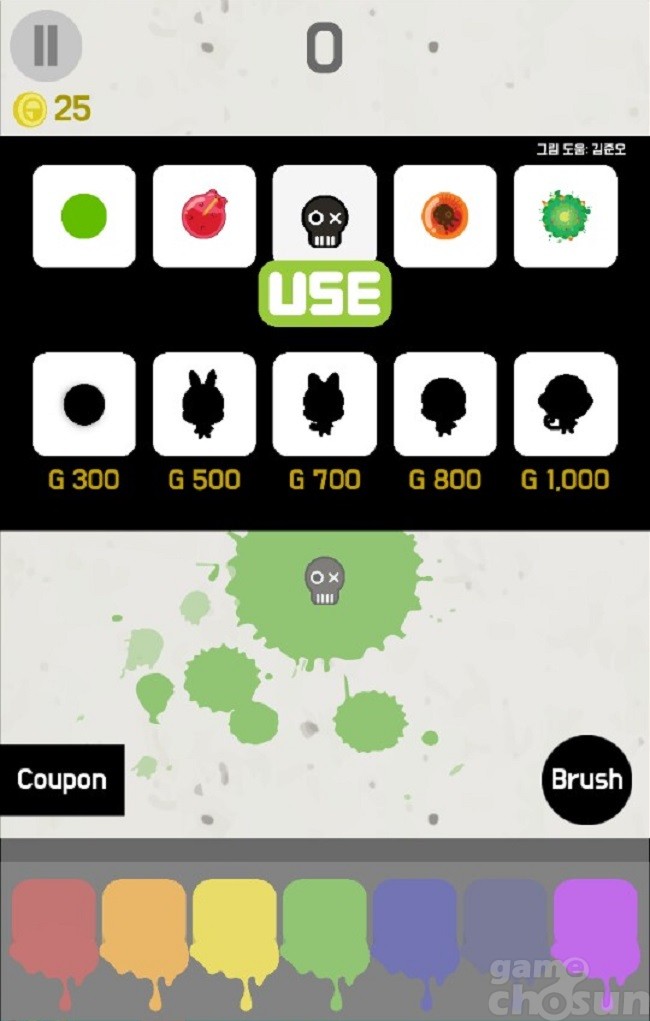The image size is (650, 1021).
Task: Unlock the G 700 character brush
Action: [324, 404]
